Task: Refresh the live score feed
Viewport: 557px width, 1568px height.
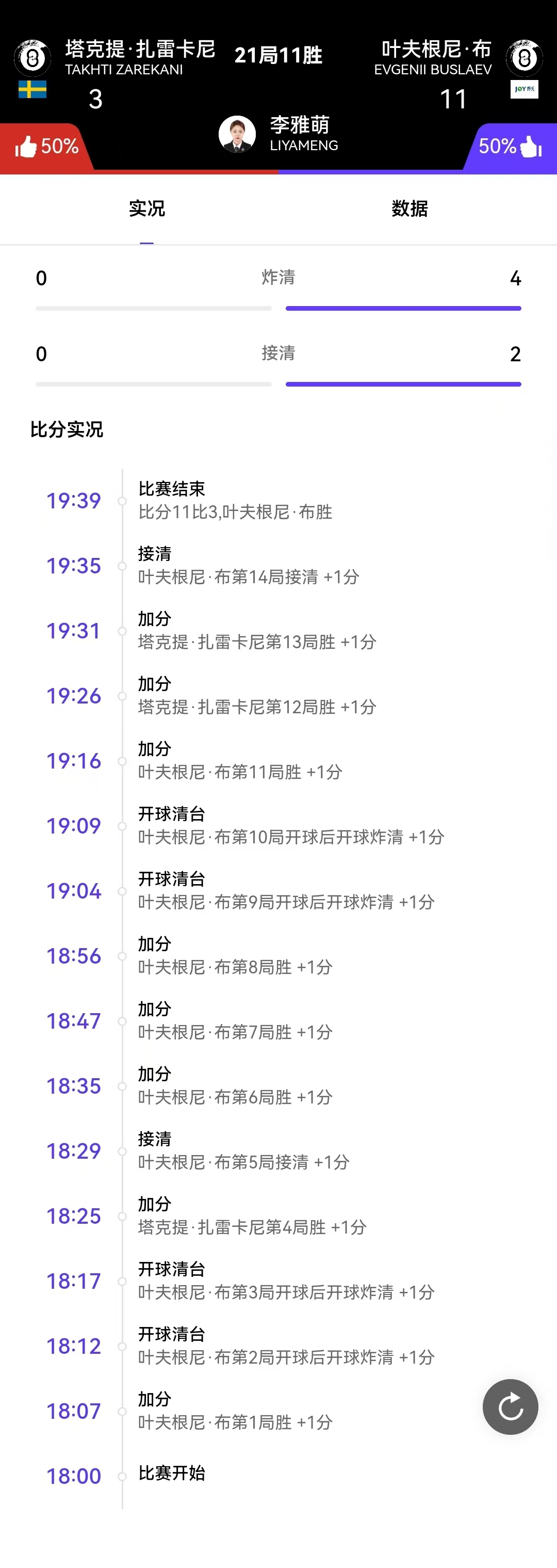Action: tap(510, 1406)
